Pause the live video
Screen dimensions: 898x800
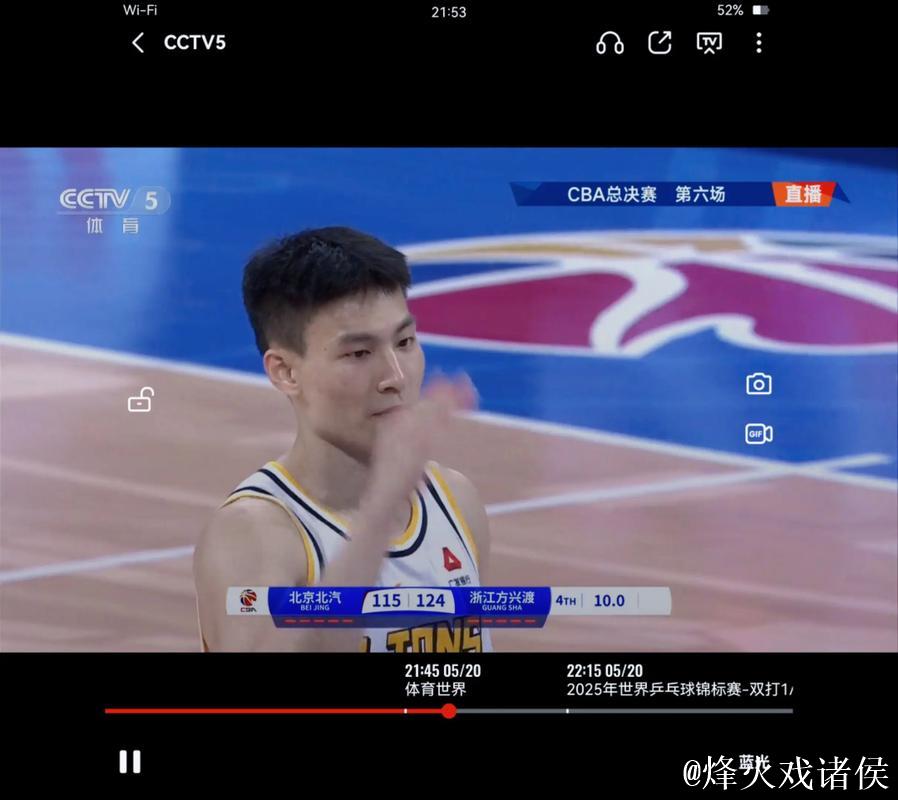click(x=130, y=762)
